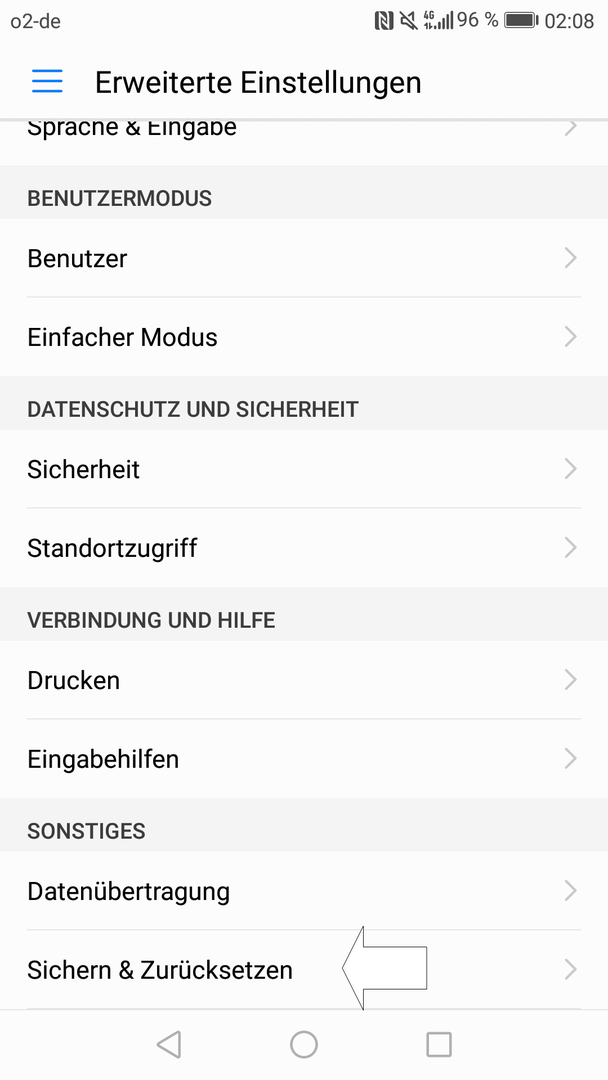Tap the system back button

[x=169, y=1044]
